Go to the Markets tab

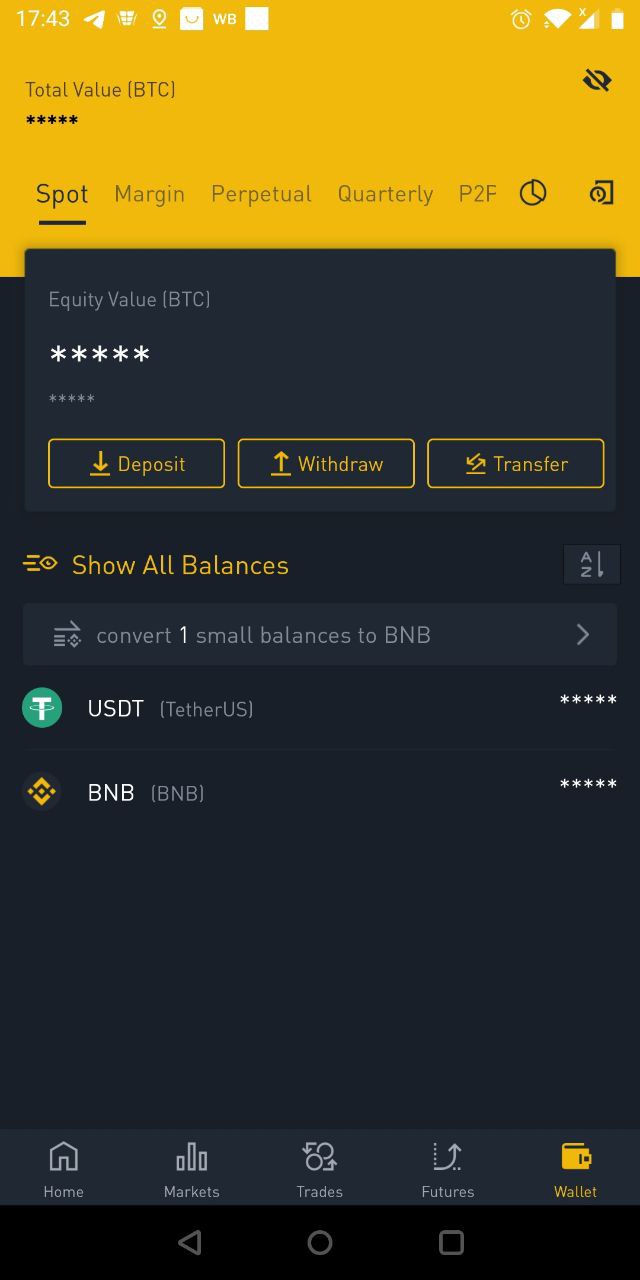[192, 1169]
